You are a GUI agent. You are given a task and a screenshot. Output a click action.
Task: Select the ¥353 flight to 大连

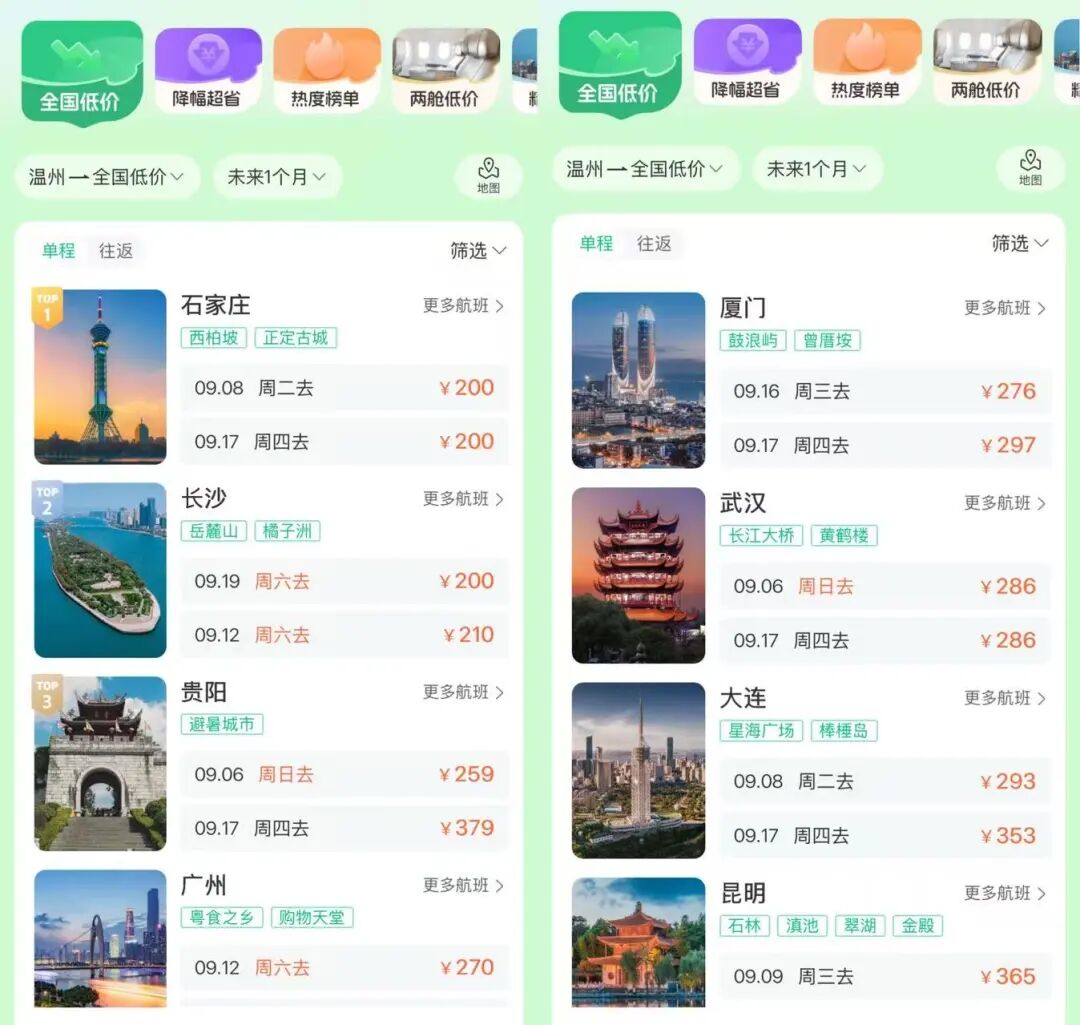tap(886, 836)
